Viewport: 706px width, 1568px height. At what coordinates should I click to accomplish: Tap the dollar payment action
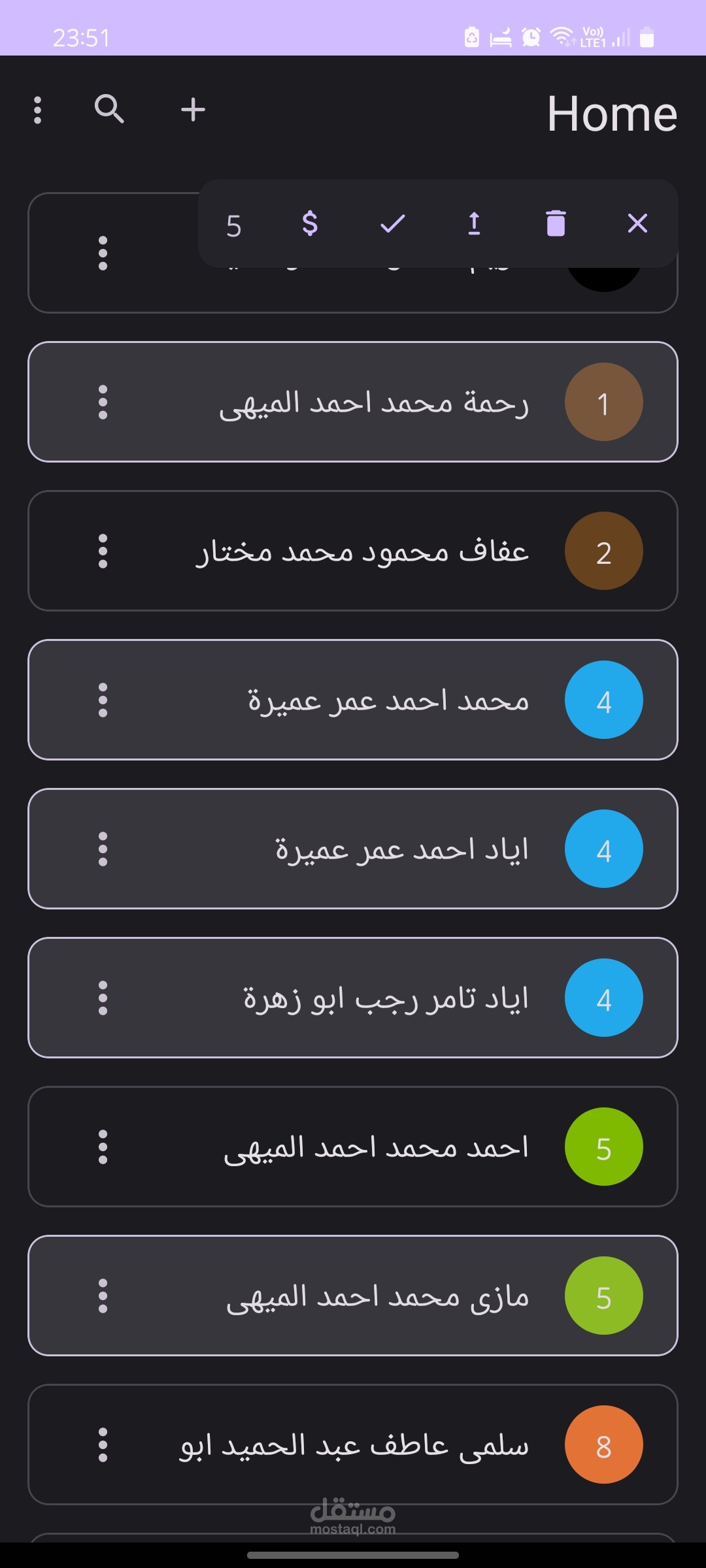pos(310,223)
